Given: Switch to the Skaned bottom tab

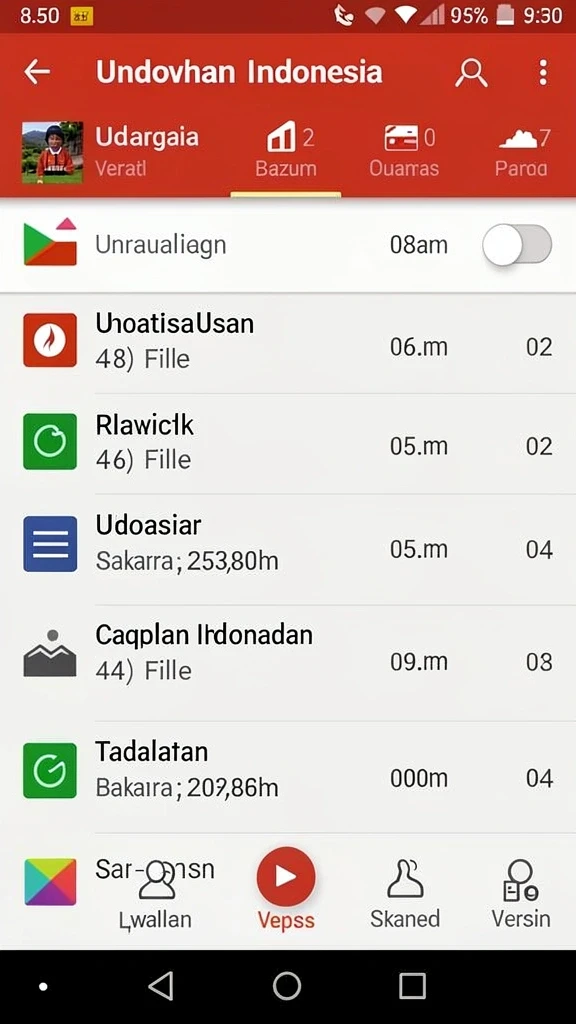Looking at the screenshot, I should click(x=405, y=895).
